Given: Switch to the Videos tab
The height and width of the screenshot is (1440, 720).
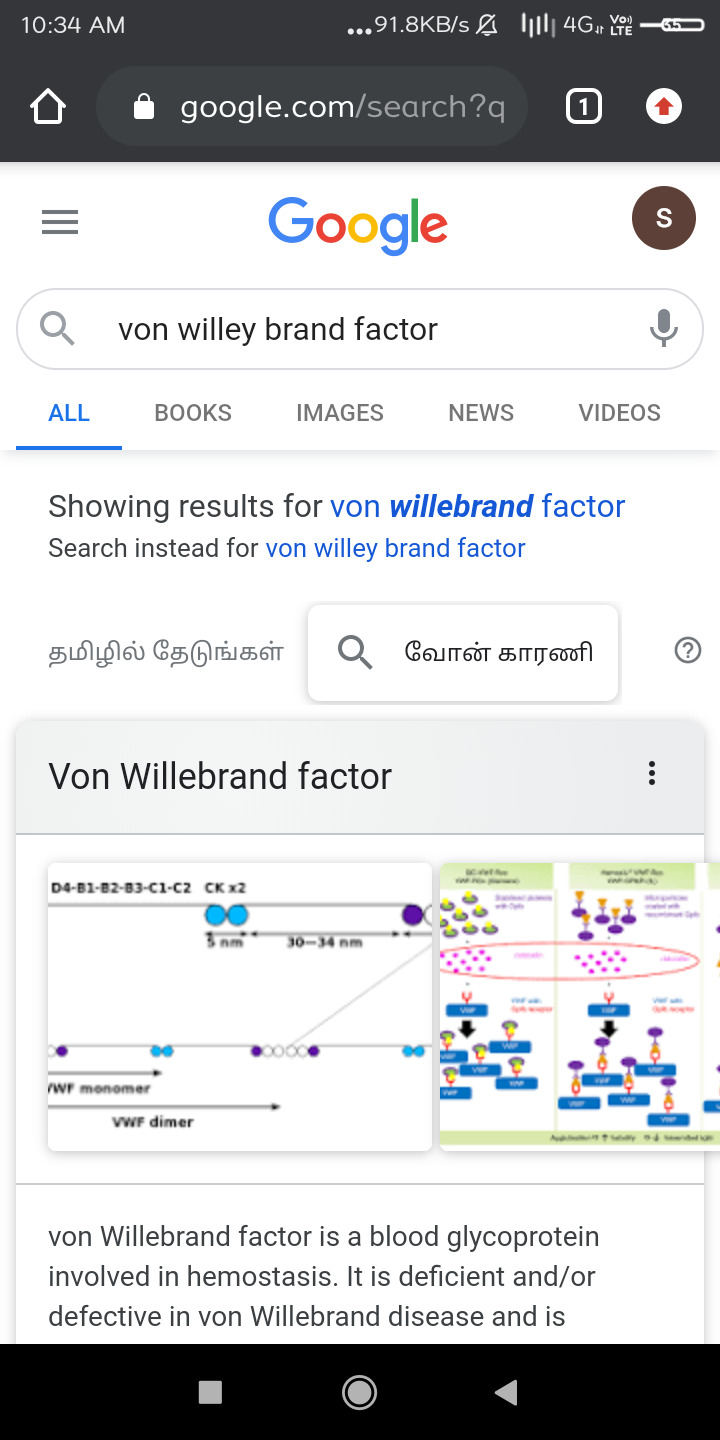Looking at the screenshot, I should click(x=619, y=413).
